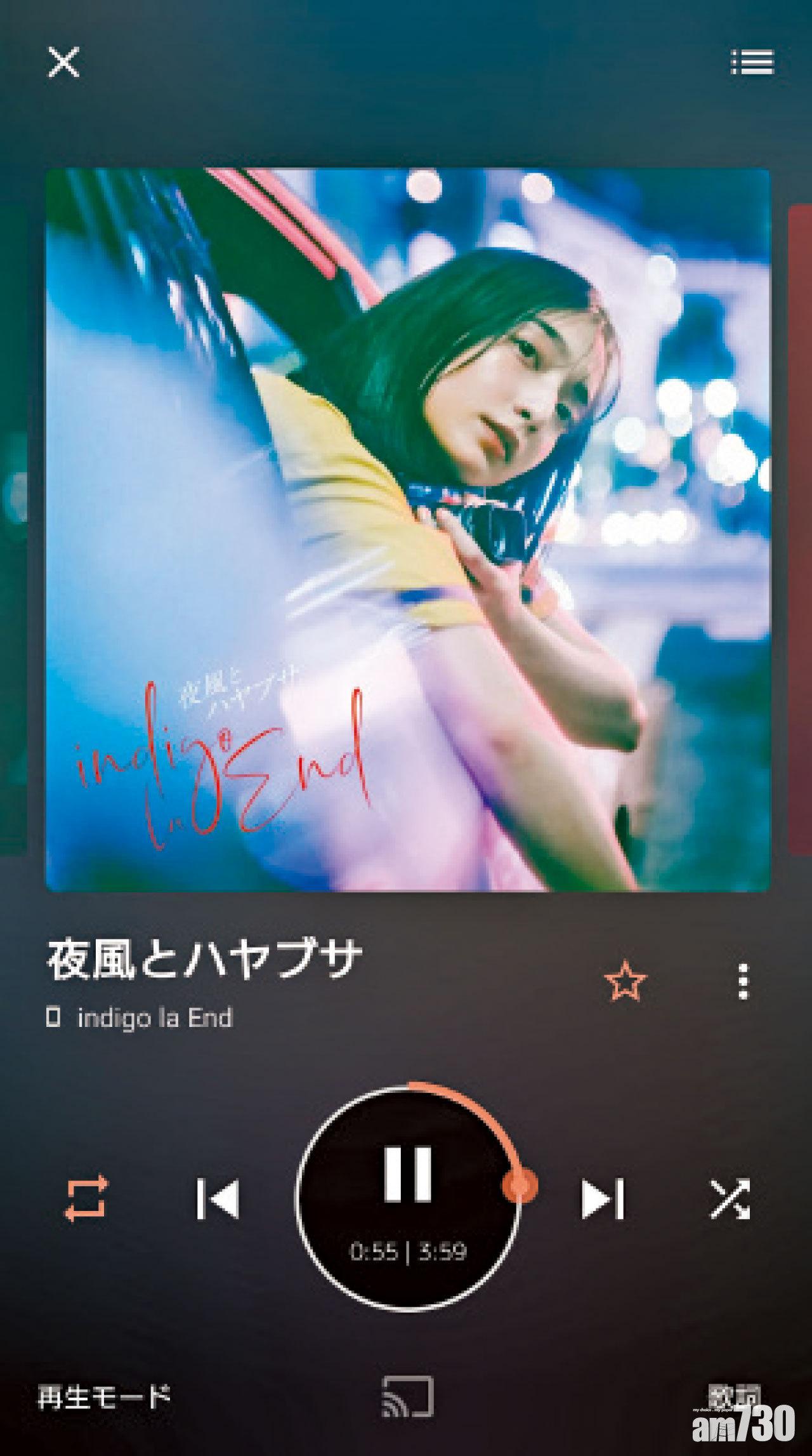Close the now-playing screen
This screenshot has width=812, height=1456.
coord(63,63)
